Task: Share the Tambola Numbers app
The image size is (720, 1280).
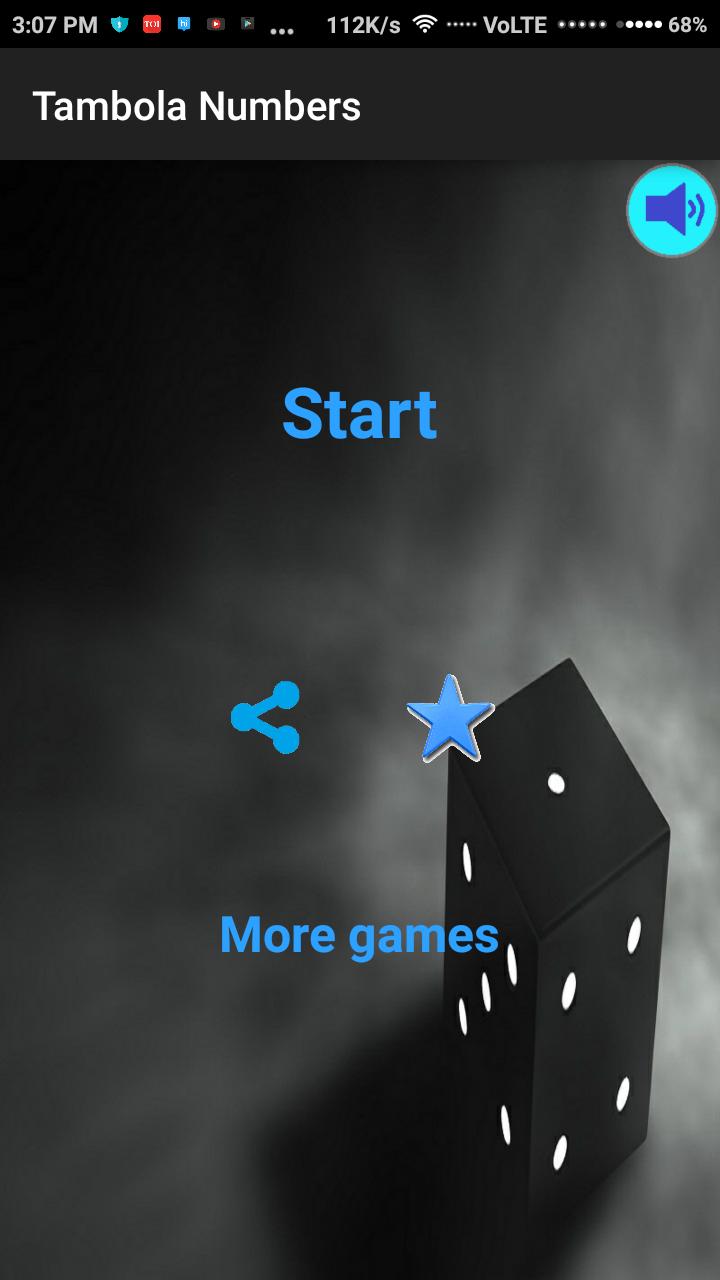Action: click(x=266, y=717)
